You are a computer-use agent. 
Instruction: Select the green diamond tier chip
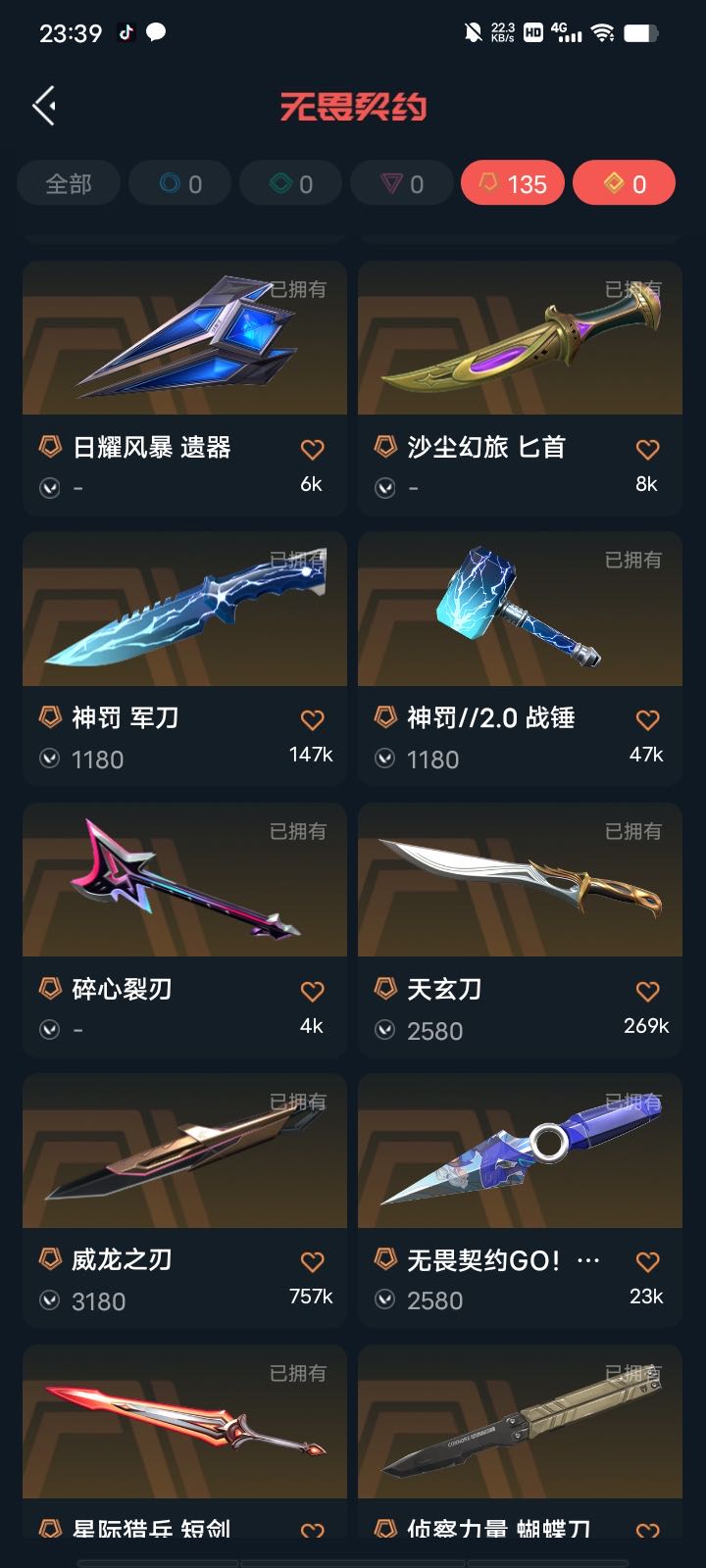pyautogui.click(x=291, y=183)
